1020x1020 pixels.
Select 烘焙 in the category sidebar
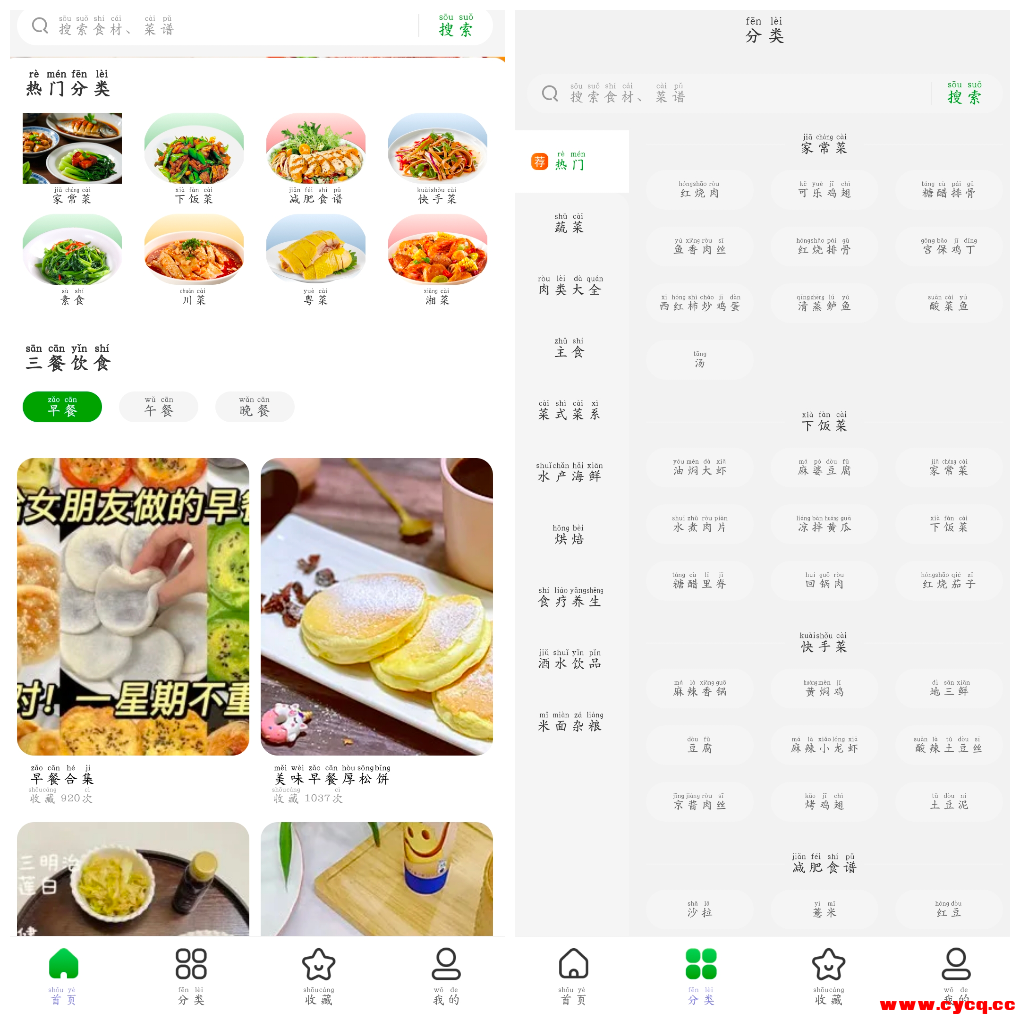570,535
